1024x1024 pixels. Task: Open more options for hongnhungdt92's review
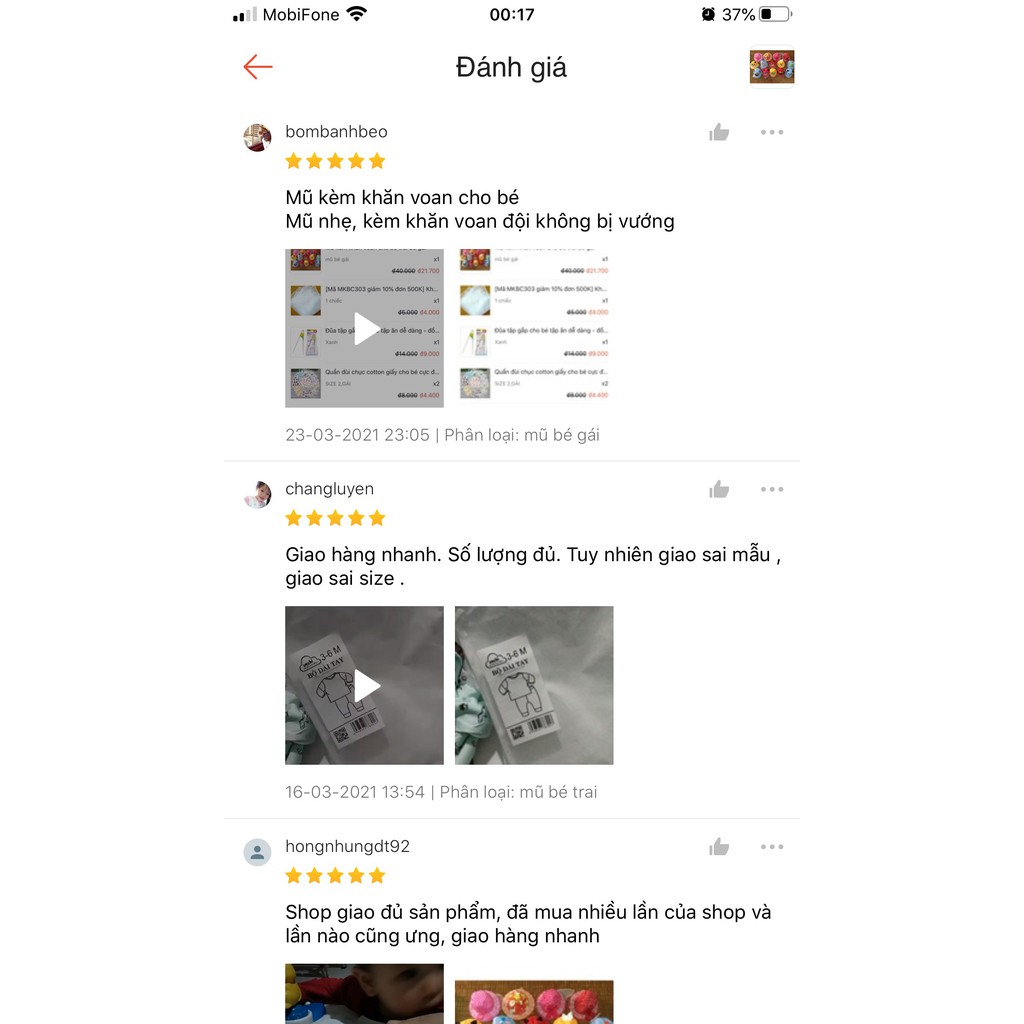(771, 847)
